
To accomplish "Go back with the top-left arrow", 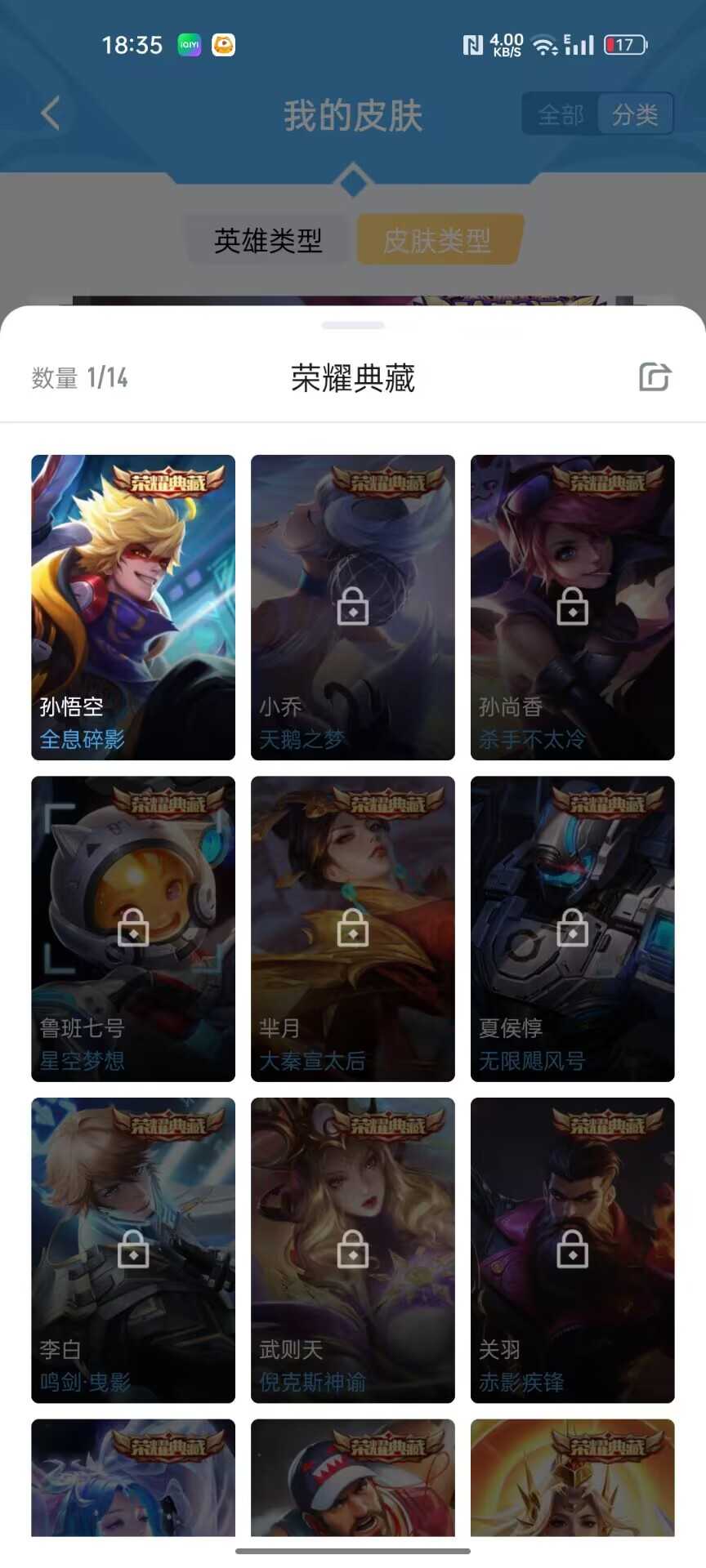I will point(51,114).
